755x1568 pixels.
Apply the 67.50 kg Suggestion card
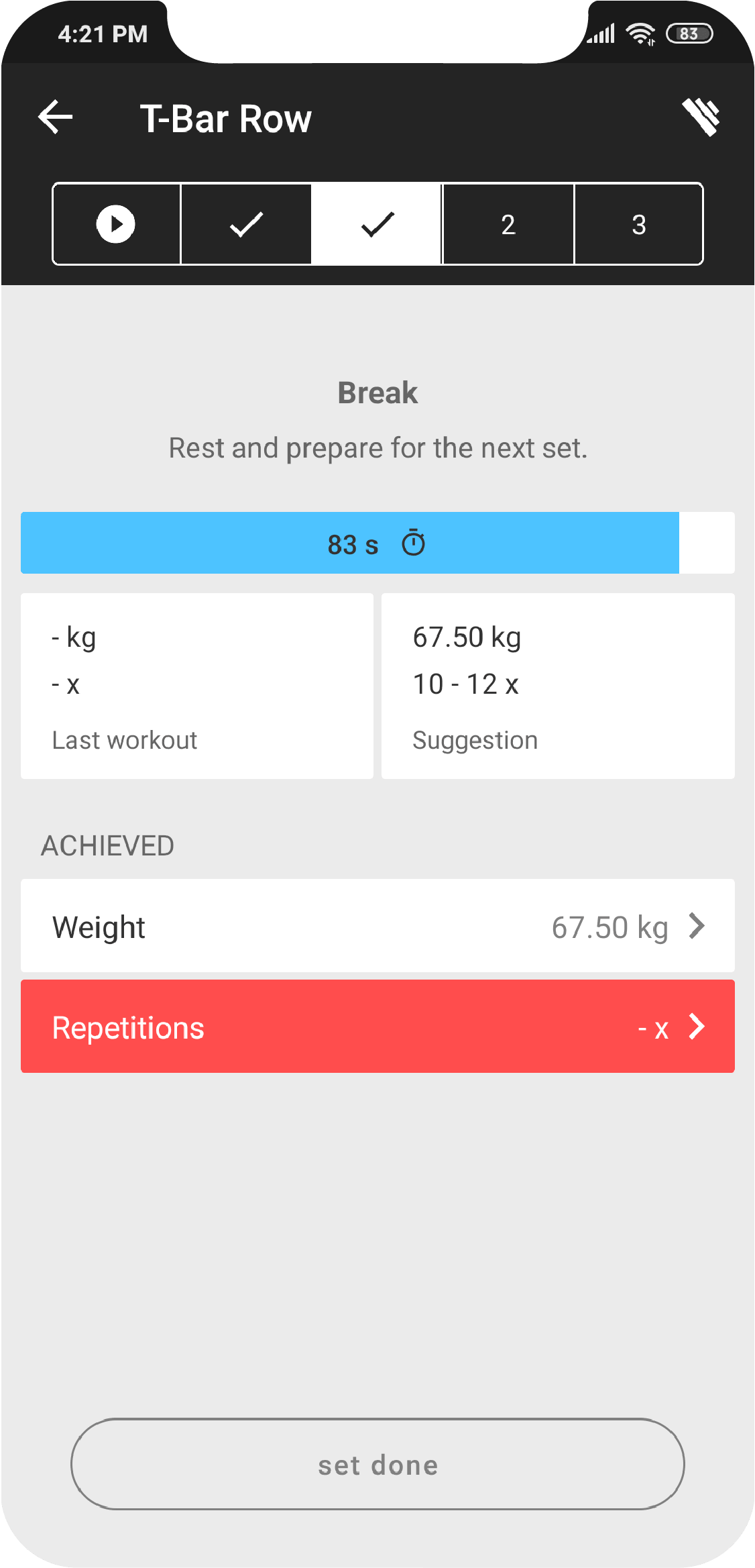[558, 686]
